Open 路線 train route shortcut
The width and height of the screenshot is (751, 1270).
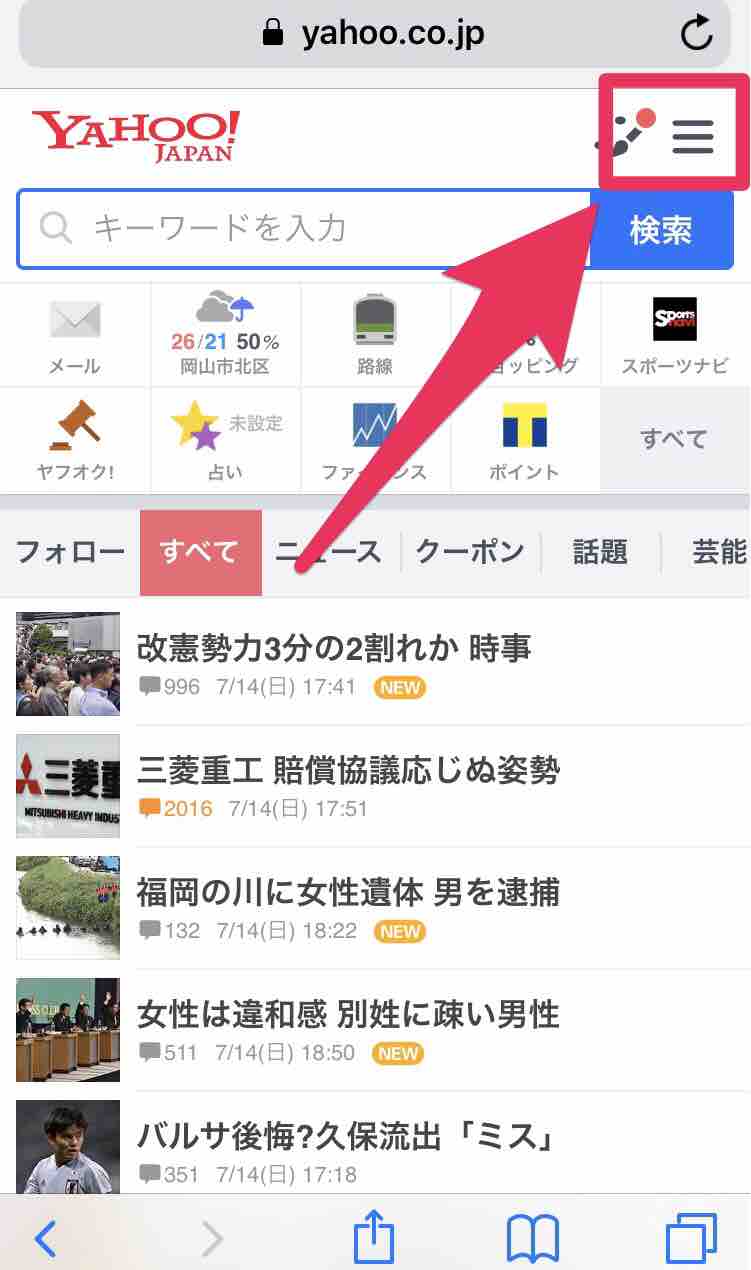(x=375, y=335)
